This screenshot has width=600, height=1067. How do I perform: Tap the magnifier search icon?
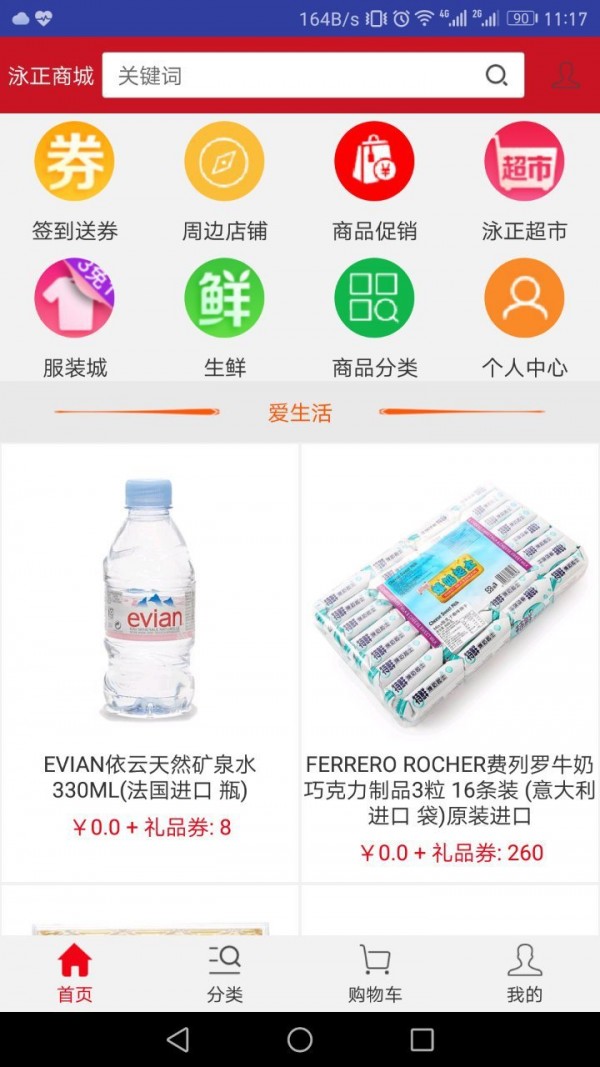pos(496,76)
